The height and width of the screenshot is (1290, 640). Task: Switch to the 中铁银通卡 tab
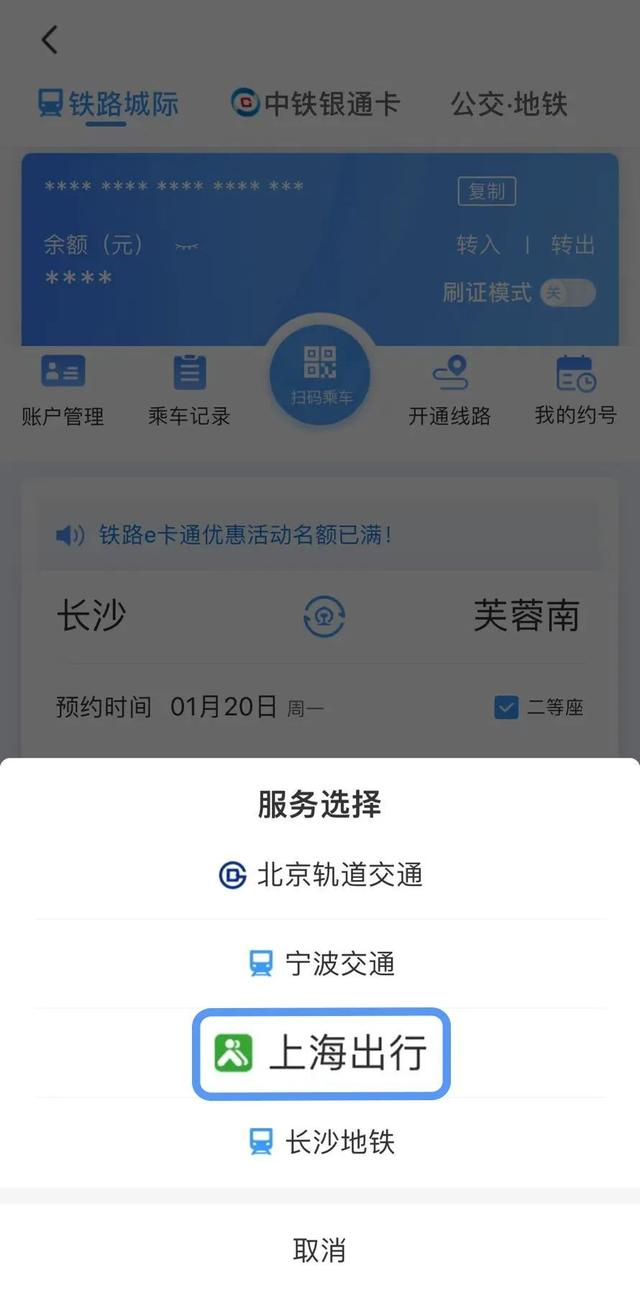click(x=315, y=103)
